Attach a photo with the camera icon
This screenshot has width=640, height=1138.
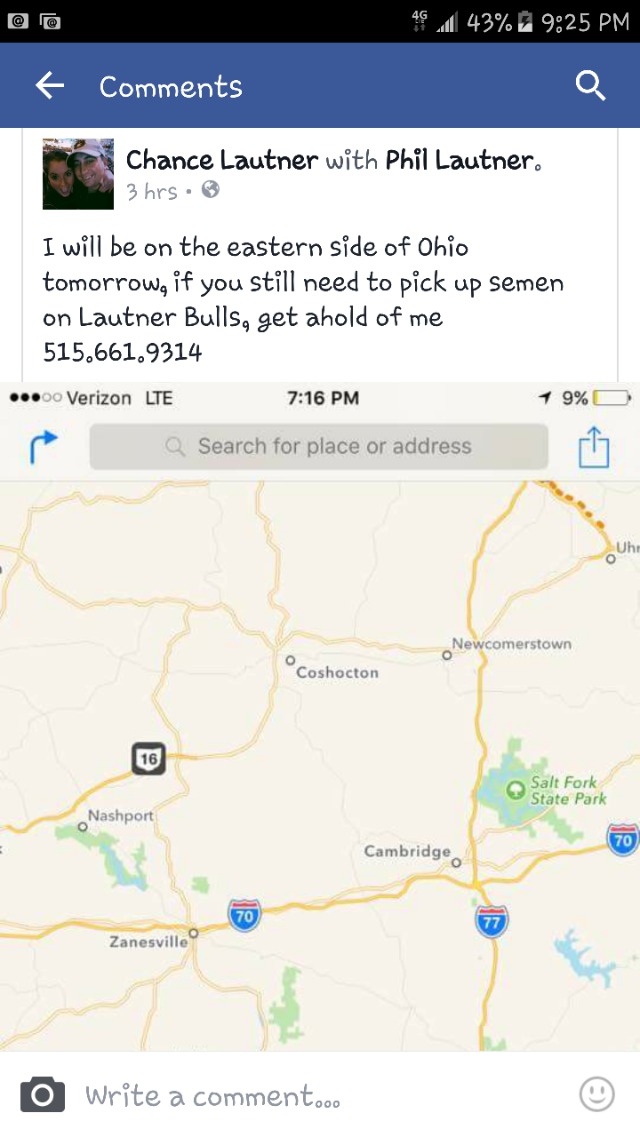[x=42, y=1094]
